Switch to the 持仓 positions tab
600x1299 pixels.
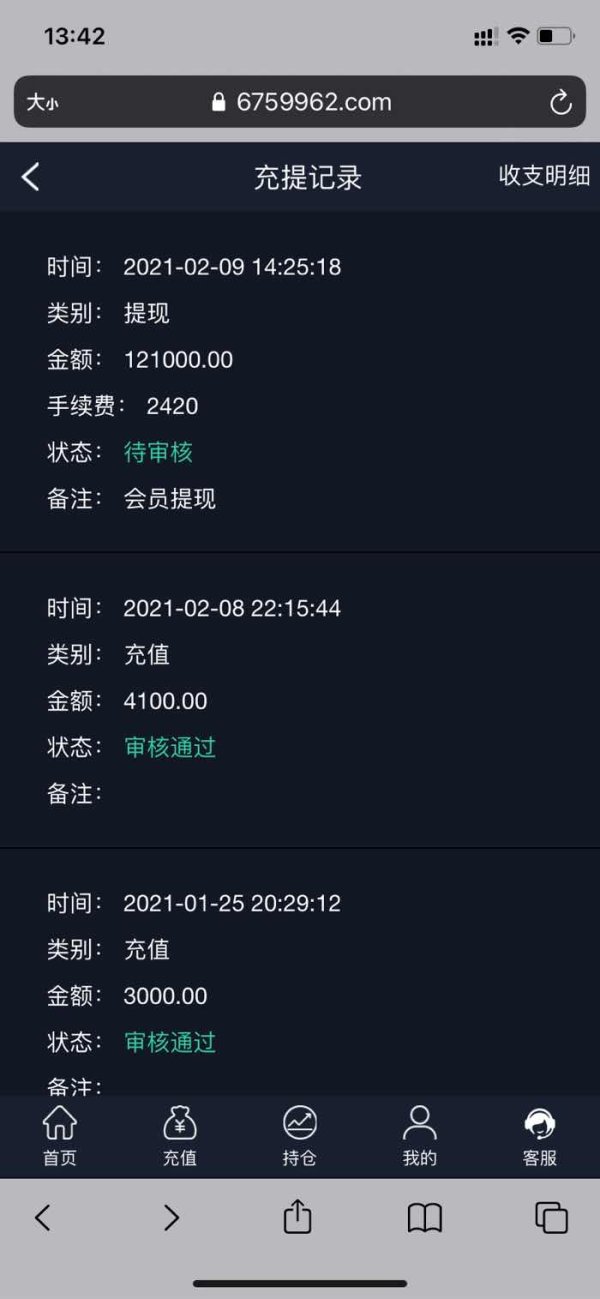point(300,1137)
